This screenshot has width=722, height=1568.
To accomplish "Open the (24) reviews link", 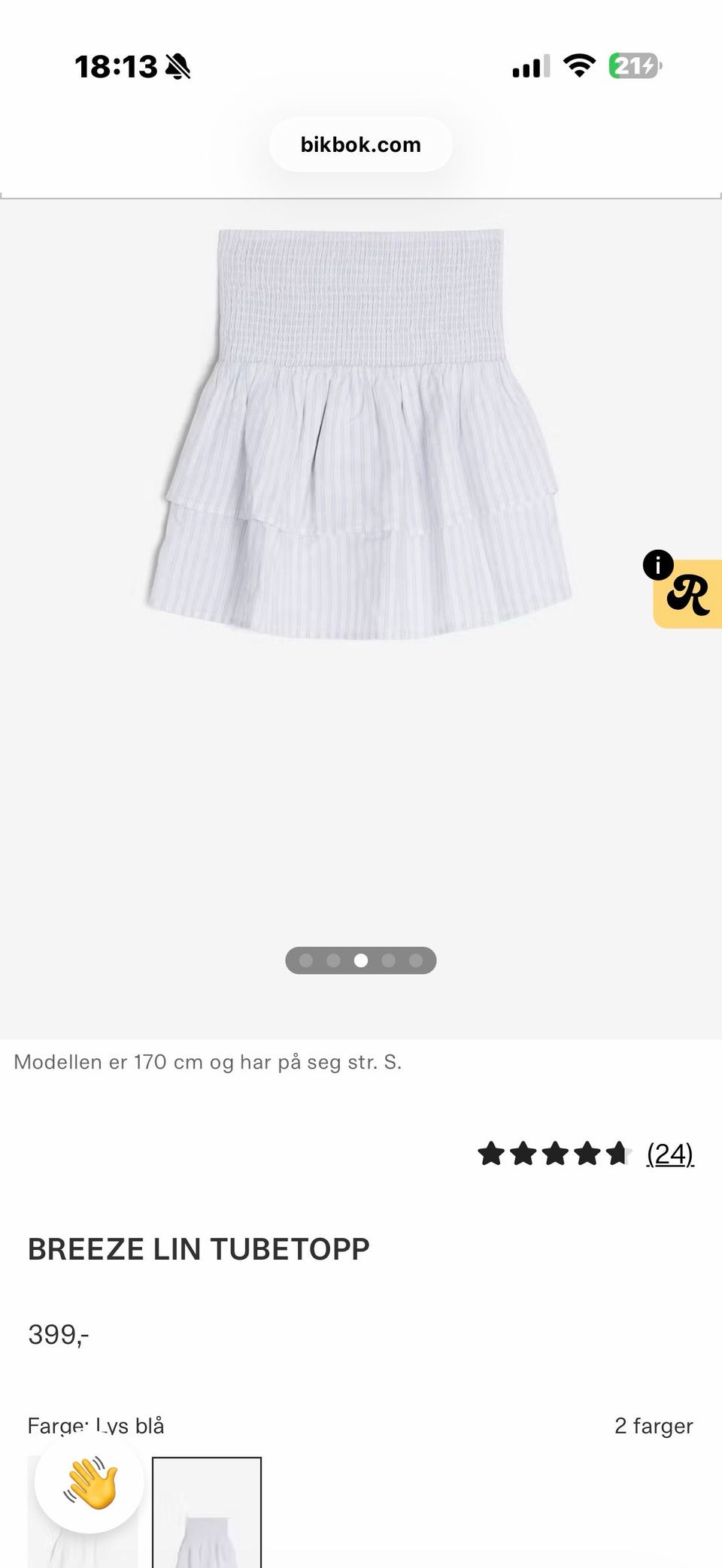I will click(x=670, y=1153).
